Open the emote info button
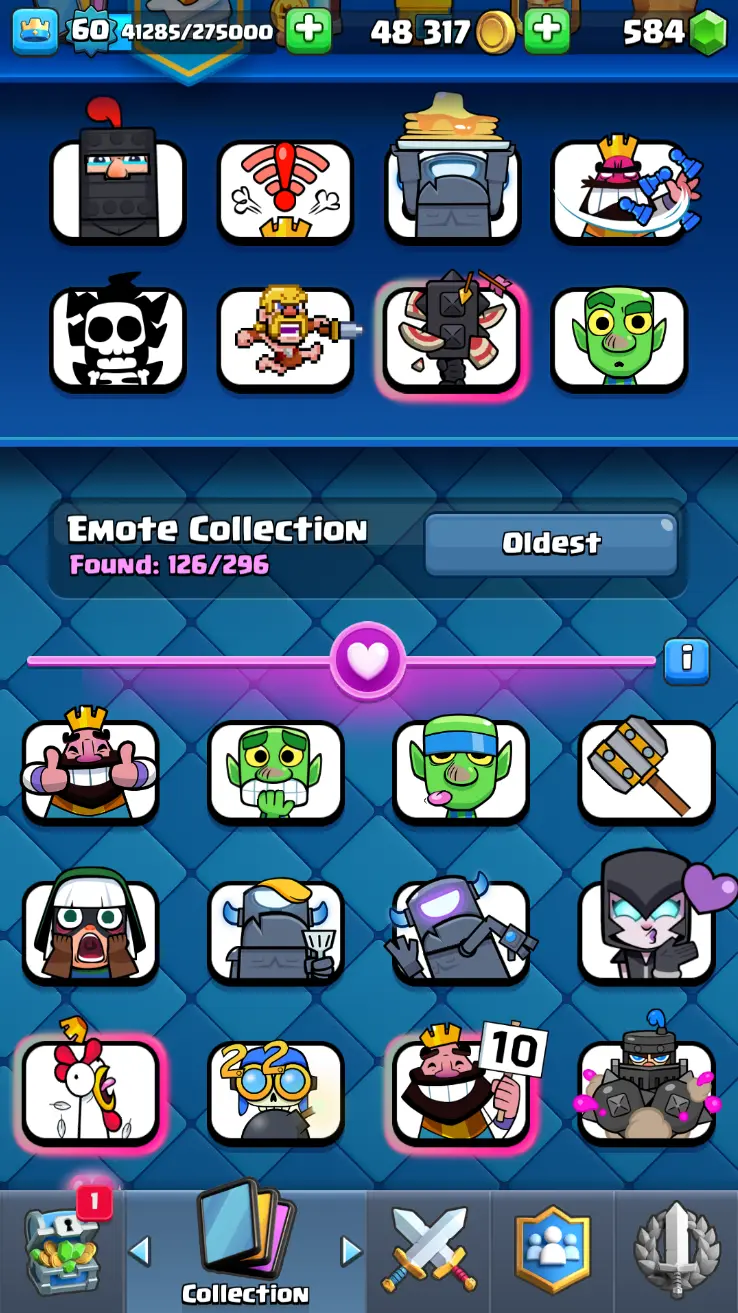The width and height of the screenshot is (738, 1313). pyautogui.click(x=686, y=659)
